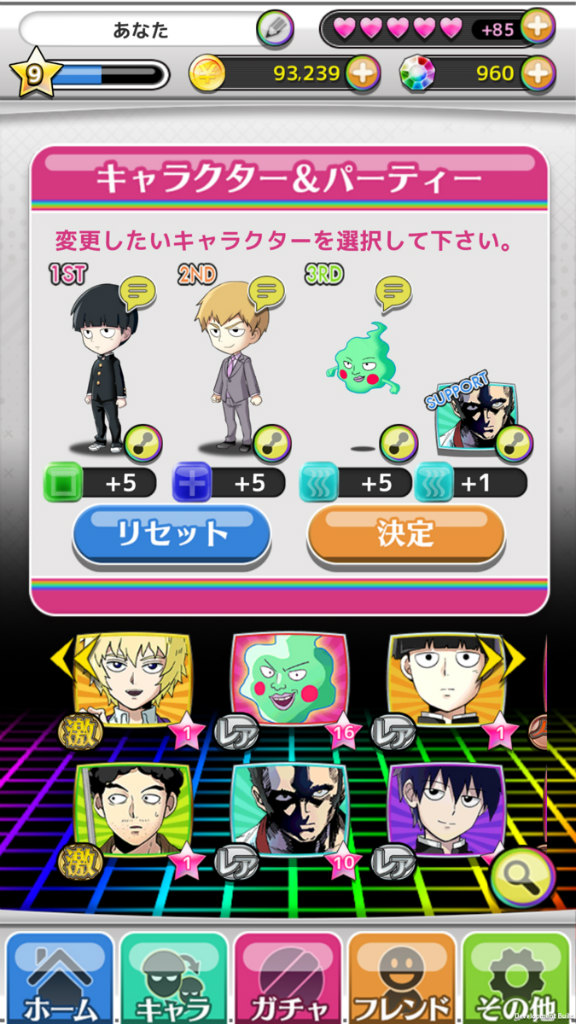Viewport: 576px width, 1024px height.
Task: Confirm party with 決定 button
Action: click(x=406, y=534)
